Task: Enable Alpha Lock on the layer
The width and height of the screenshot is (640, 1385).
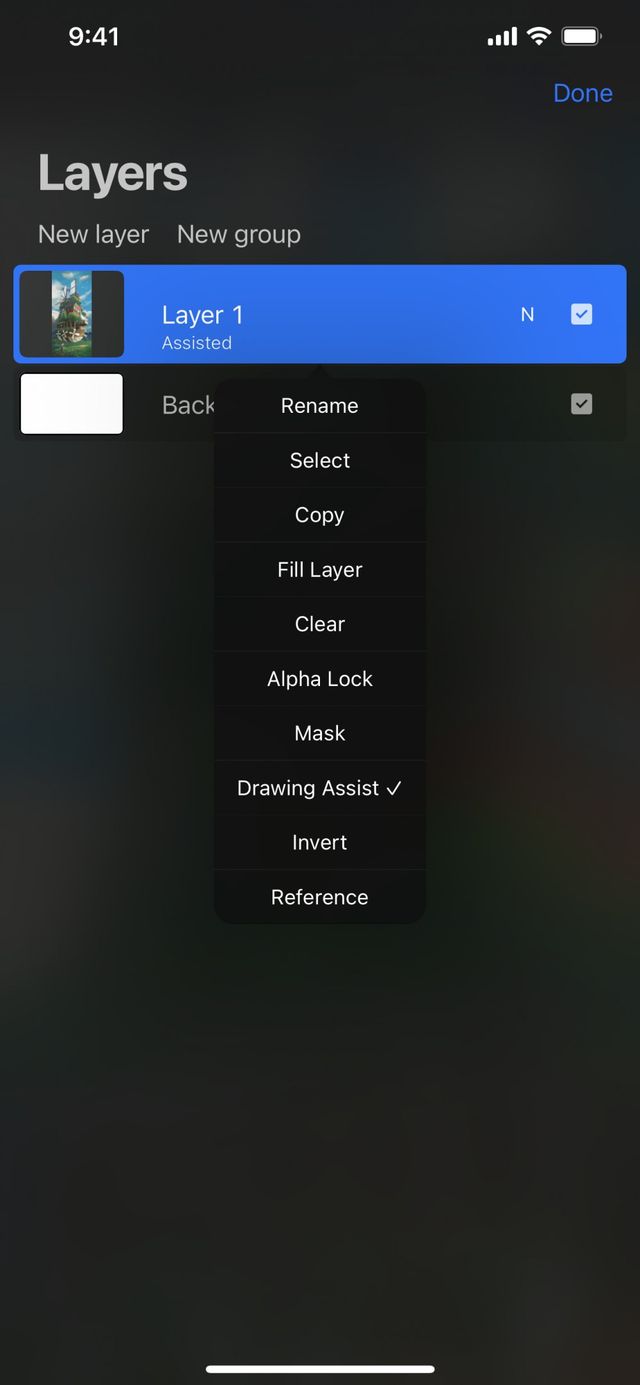Action: click(x=319, y=679)
